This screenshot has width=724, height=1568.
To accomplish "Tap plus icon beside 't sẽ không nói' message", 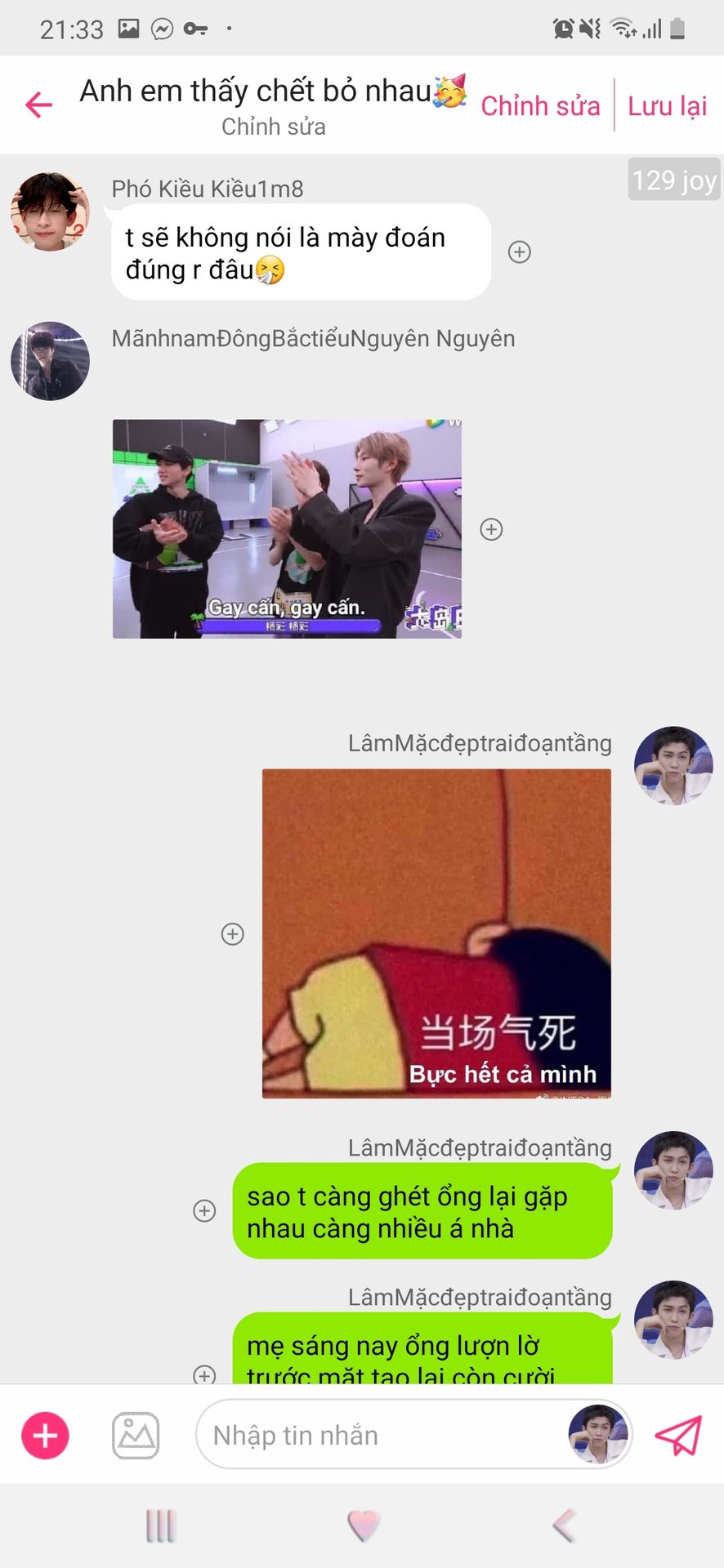I will coord(520,252).
